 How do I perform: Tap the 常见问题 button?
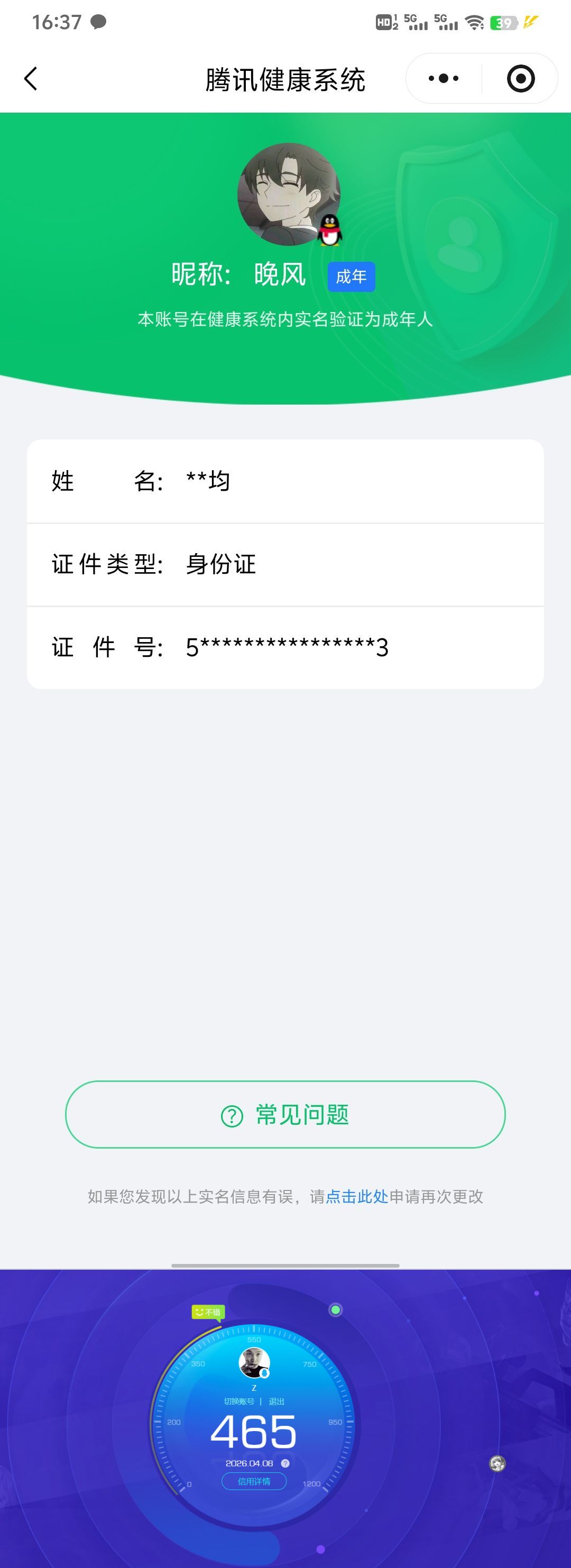pos(285,1116)
